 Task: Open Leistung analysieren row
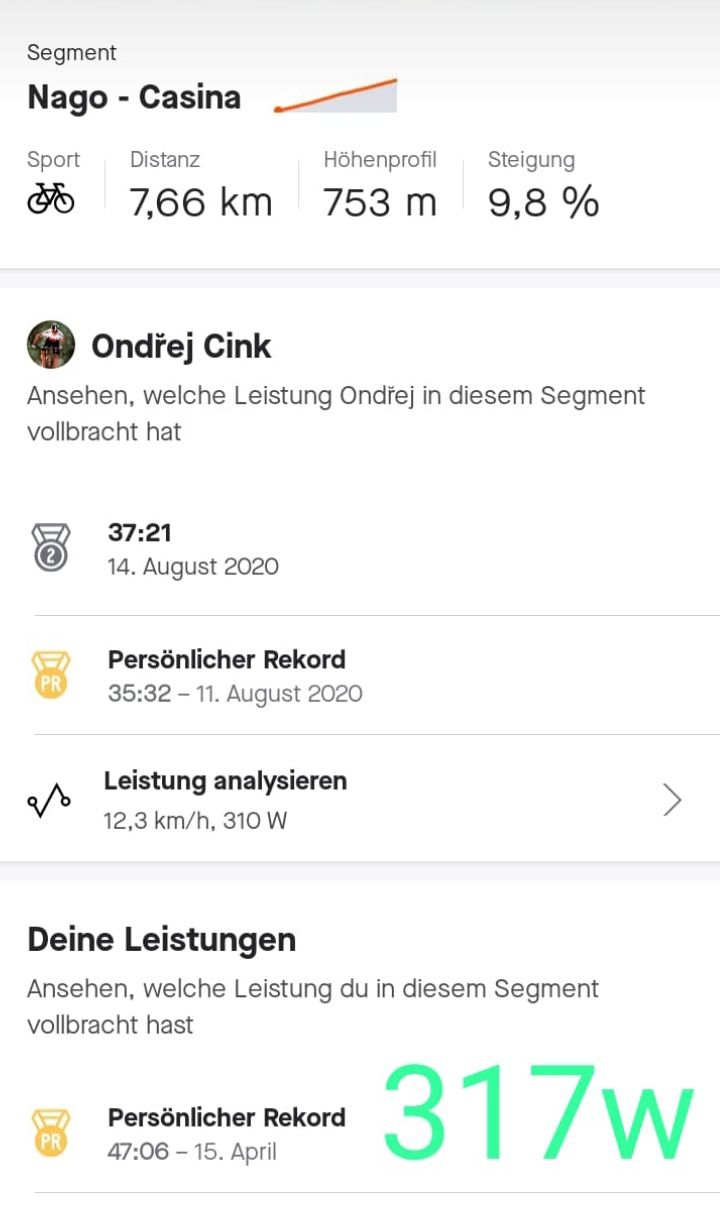360,799
